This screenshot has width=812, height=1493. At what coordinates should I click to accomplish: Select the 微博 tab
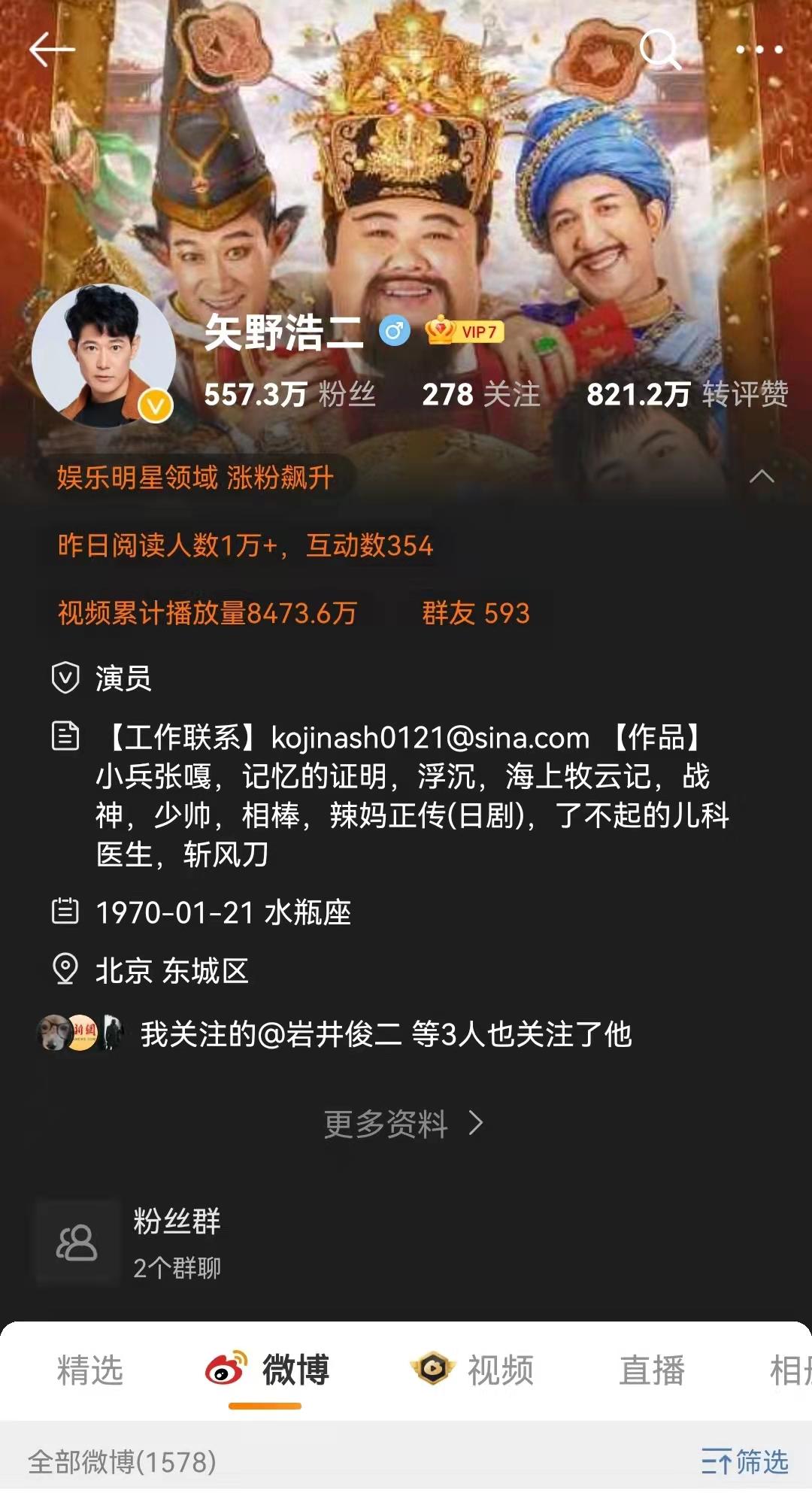point(268,1370)
